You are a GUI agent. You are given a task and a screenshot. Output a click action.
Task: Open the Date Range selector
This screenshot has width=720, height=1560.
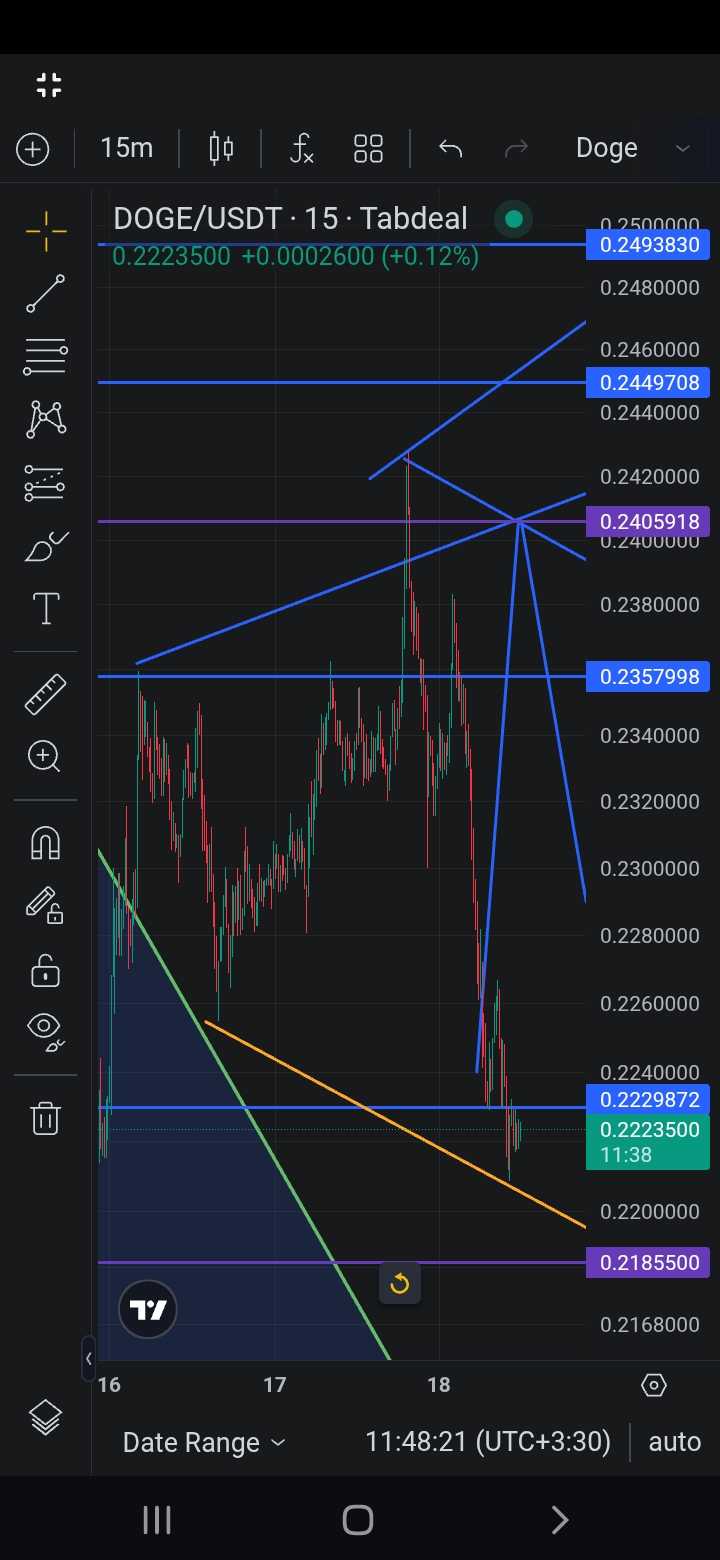(204, 1442)
